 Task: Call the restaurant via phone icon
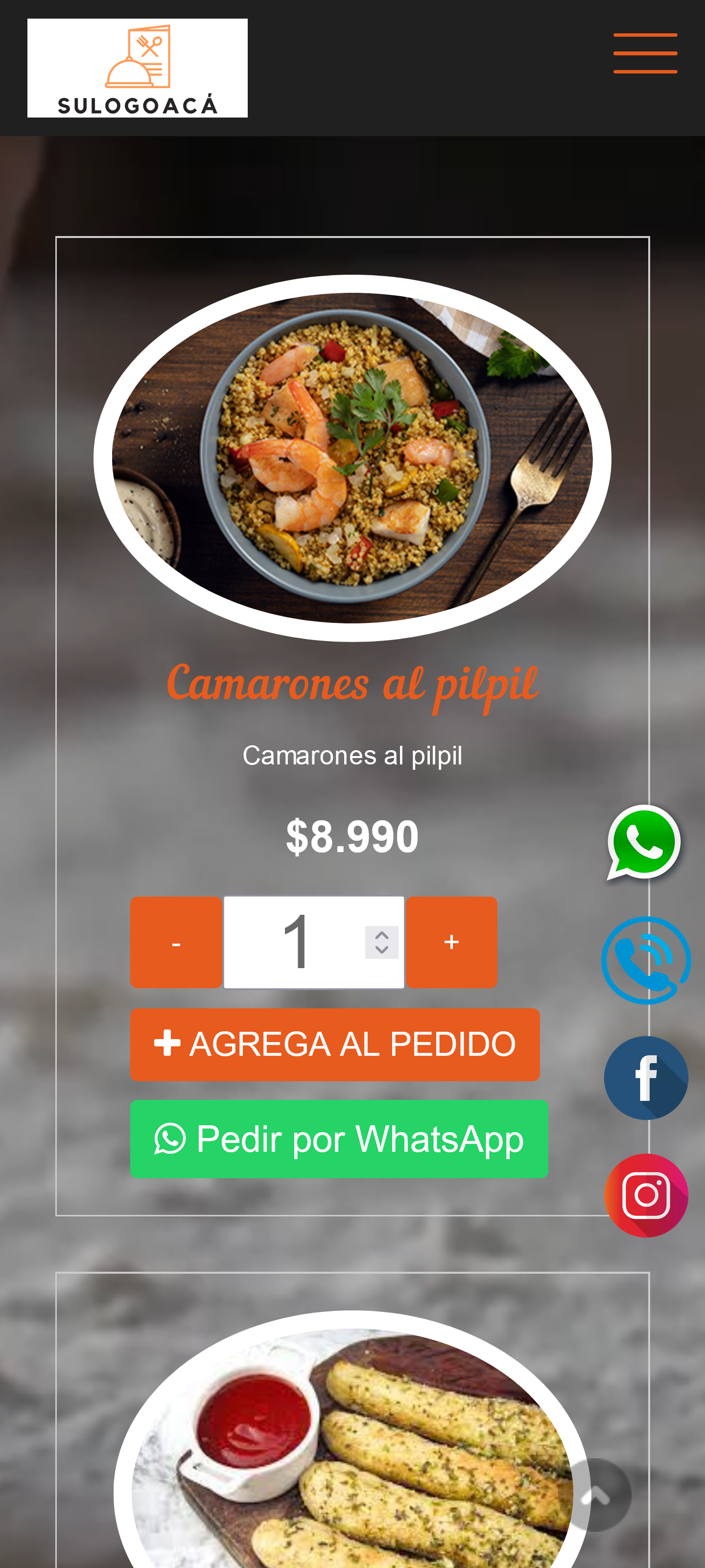pyautogui.click(x=645, y=960)
